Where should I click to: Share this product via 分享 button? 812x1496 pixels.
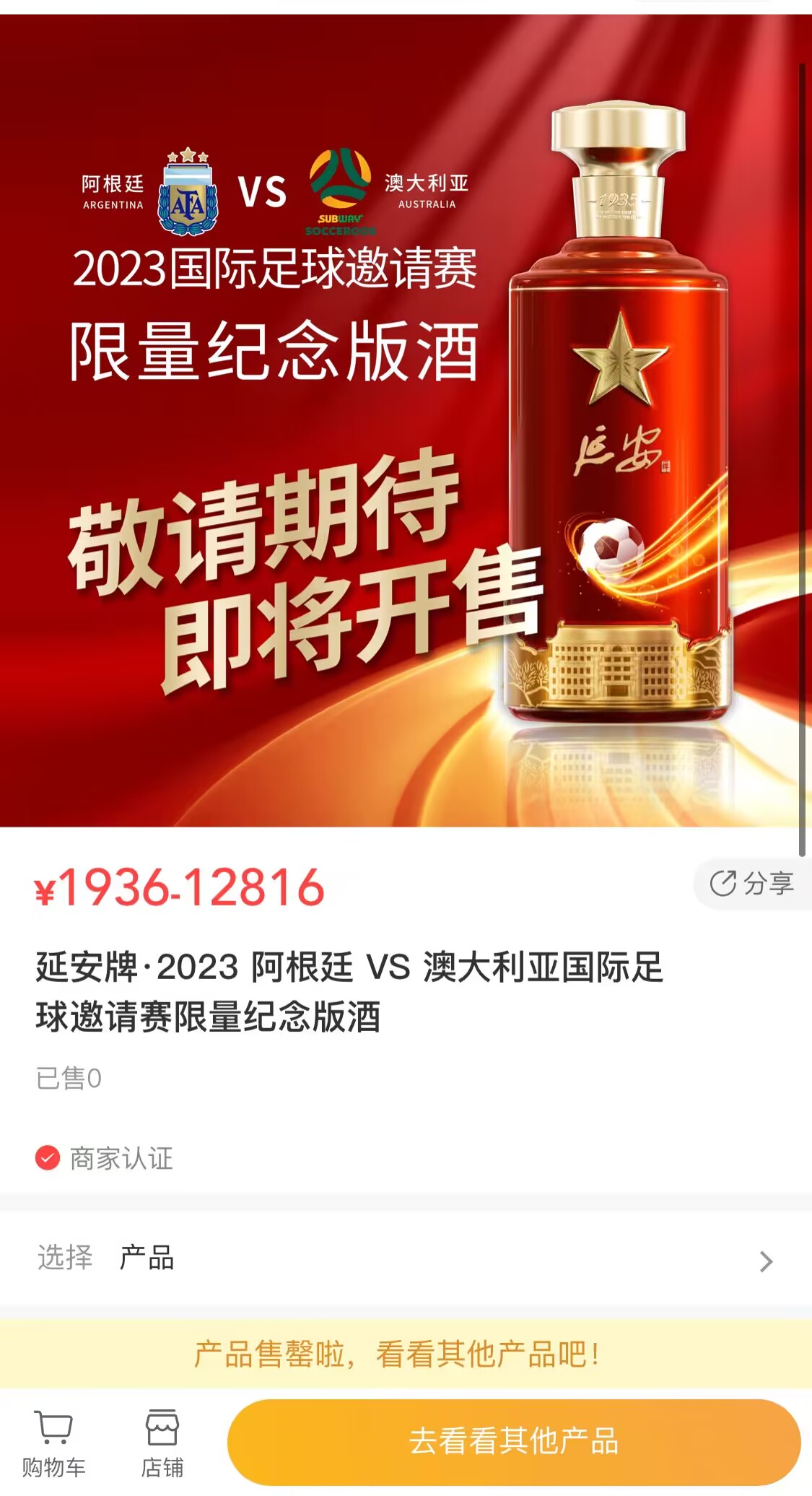(x=753, y=884)
